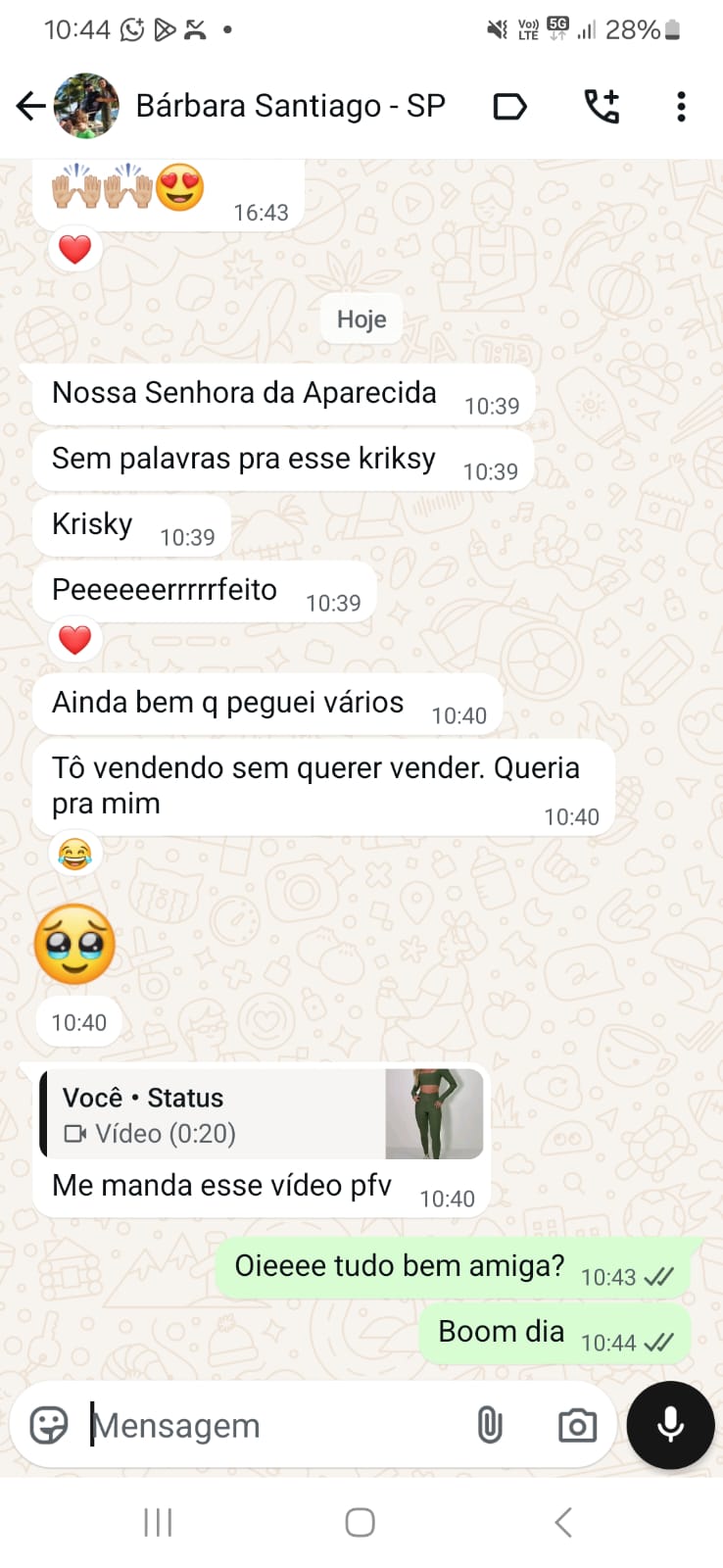Tap the heart reaction below 'Peeeeeerrrrrfeito'

pyautogui.click(x=74, y=638)
